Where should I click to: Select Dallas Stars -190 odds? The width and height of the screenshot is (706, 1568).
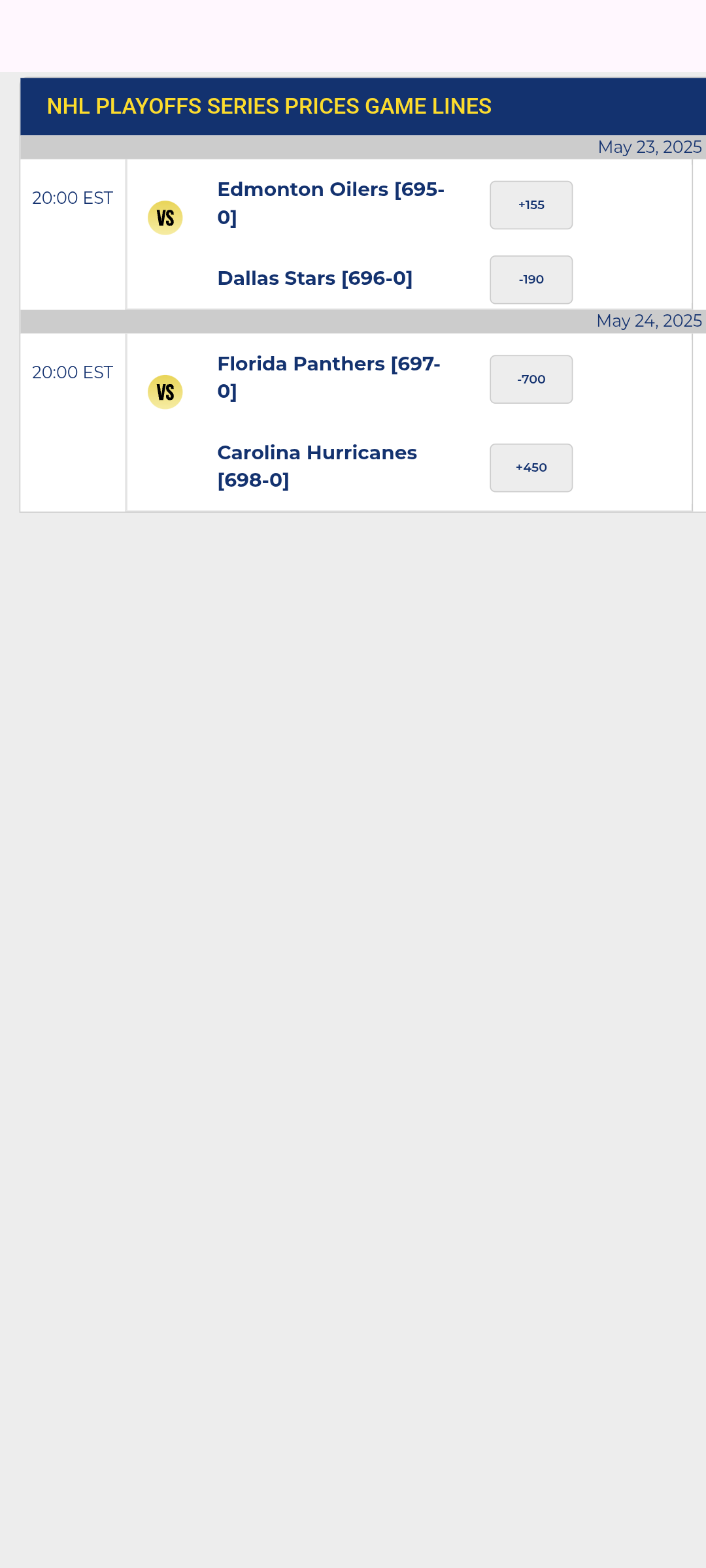coord(531,280)
